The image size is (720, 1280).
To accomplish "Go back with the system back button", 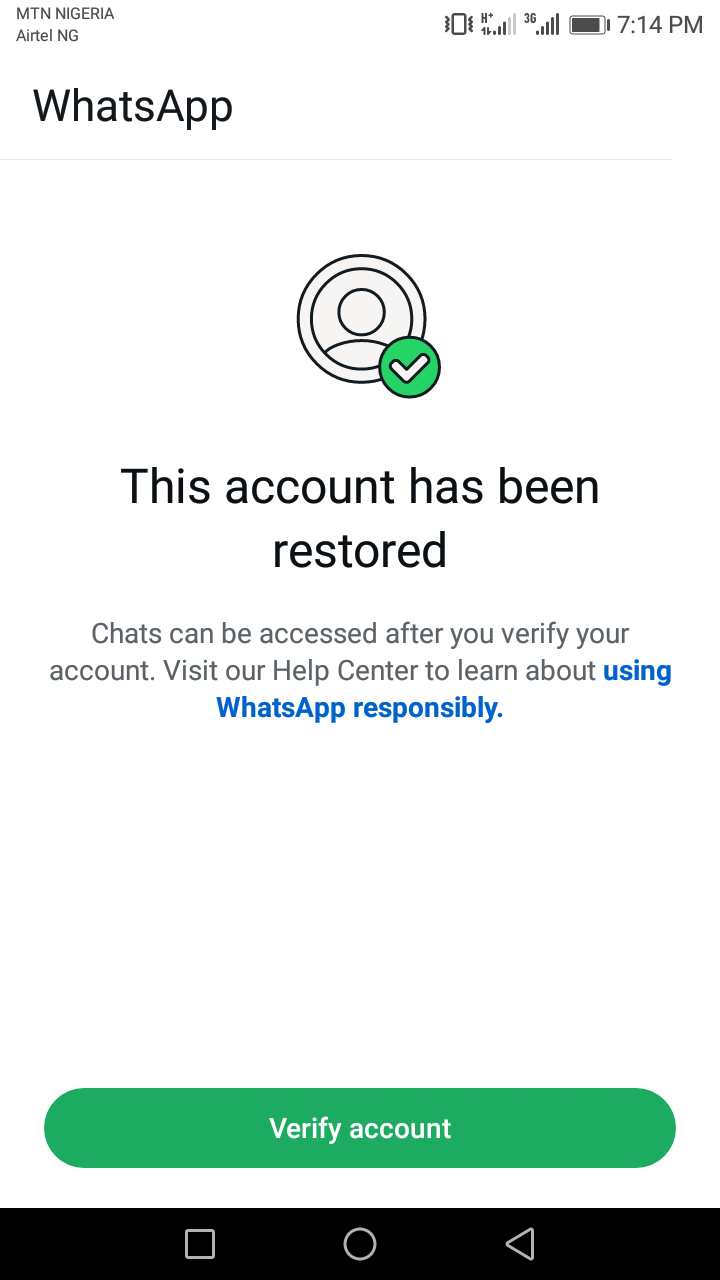I will pos(520,1244).
